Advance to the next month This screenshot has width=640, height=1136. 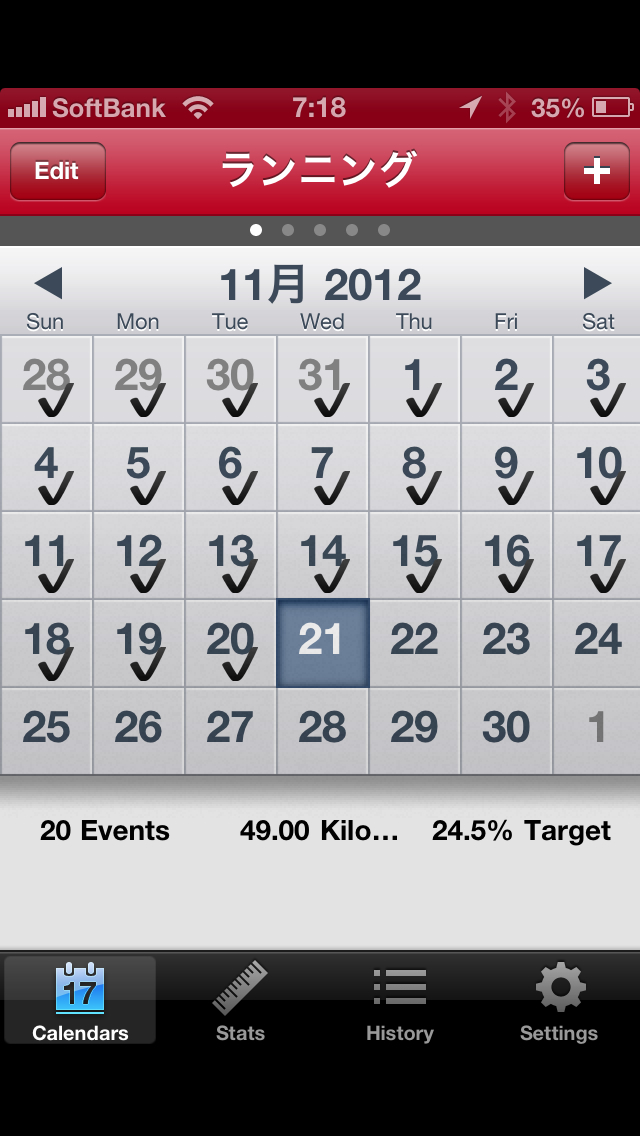click(x=597, y=284)
